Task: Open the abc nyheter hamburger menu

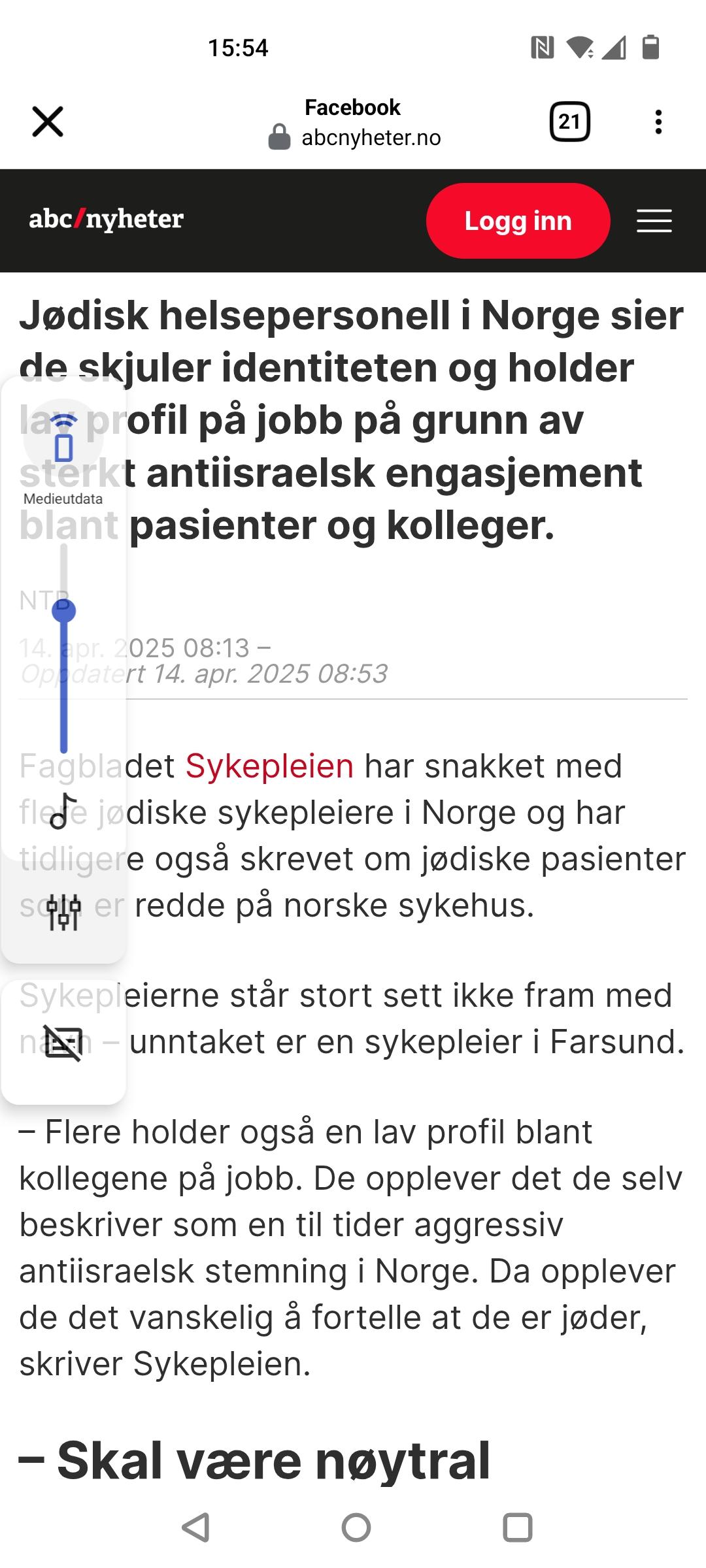Action: 654,221
